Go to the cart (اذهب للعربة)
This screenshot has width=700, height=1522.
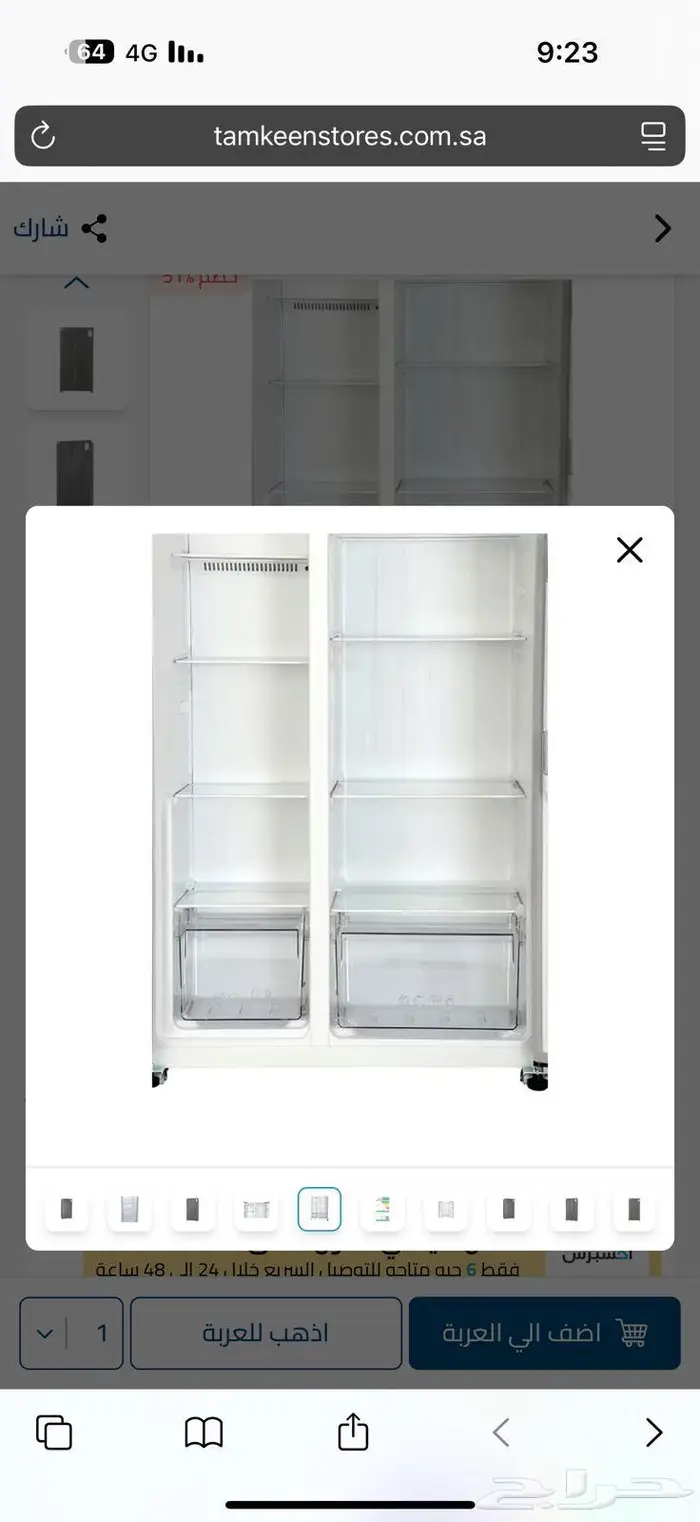(x=266, y=1333)
